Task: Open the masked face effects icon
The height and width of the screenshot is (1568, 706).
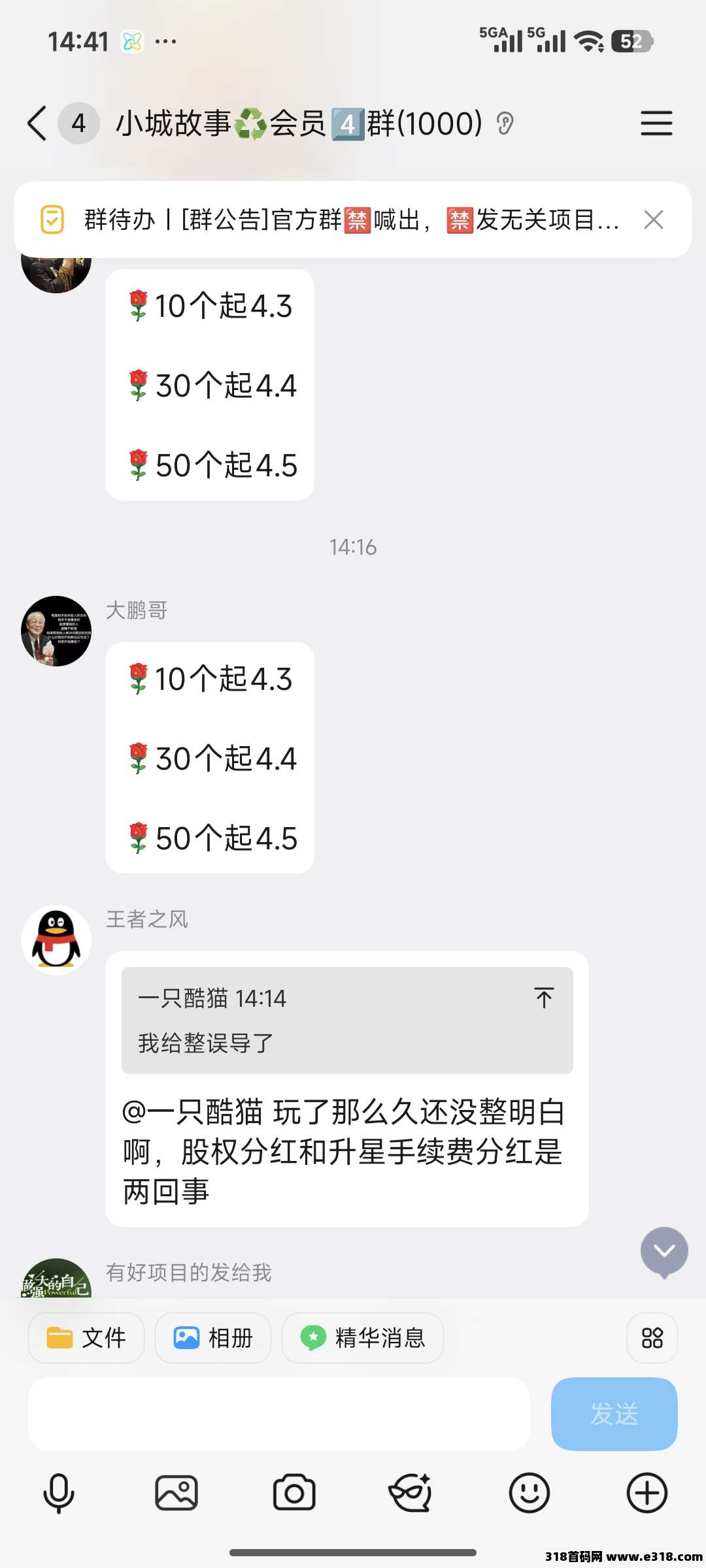Action: point(411,1493)
